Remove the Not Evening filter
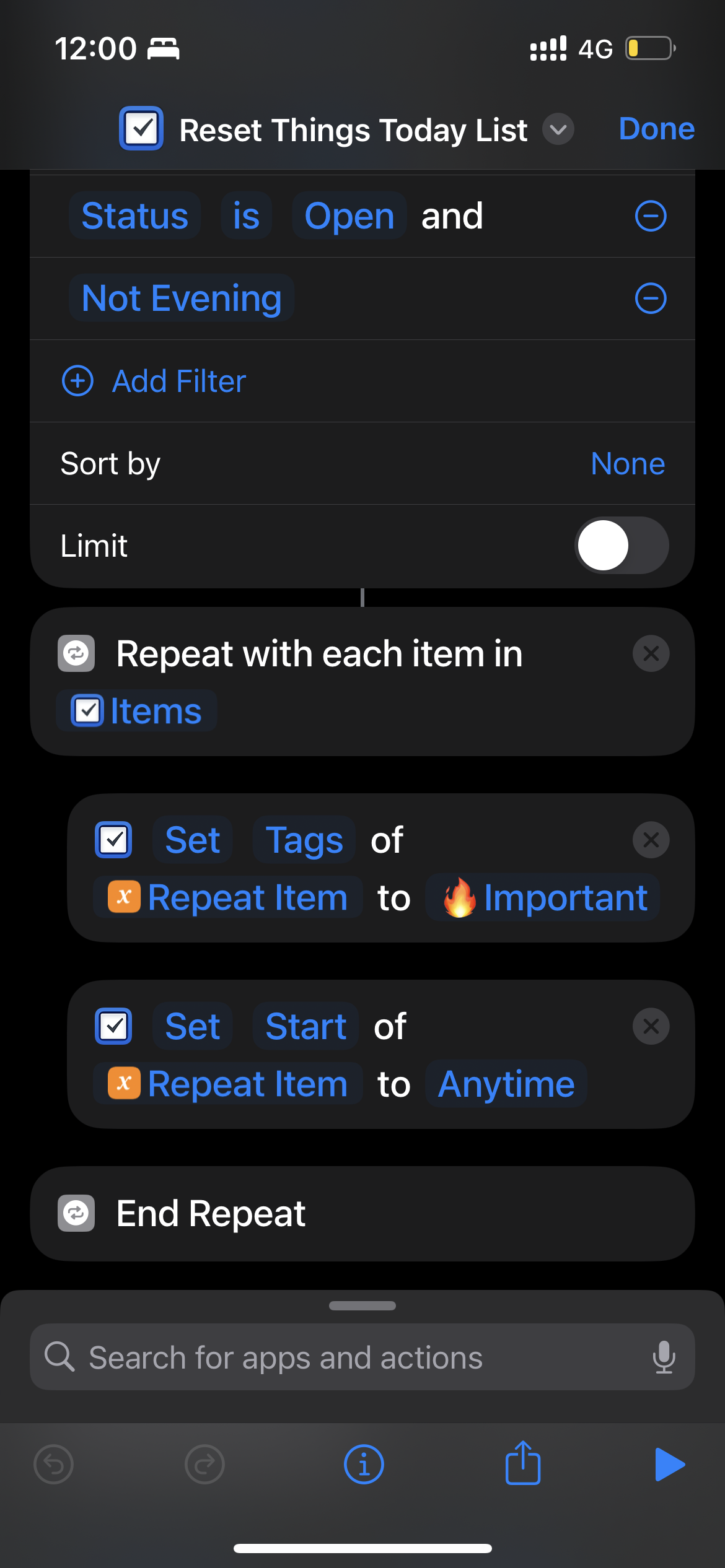 651,298
